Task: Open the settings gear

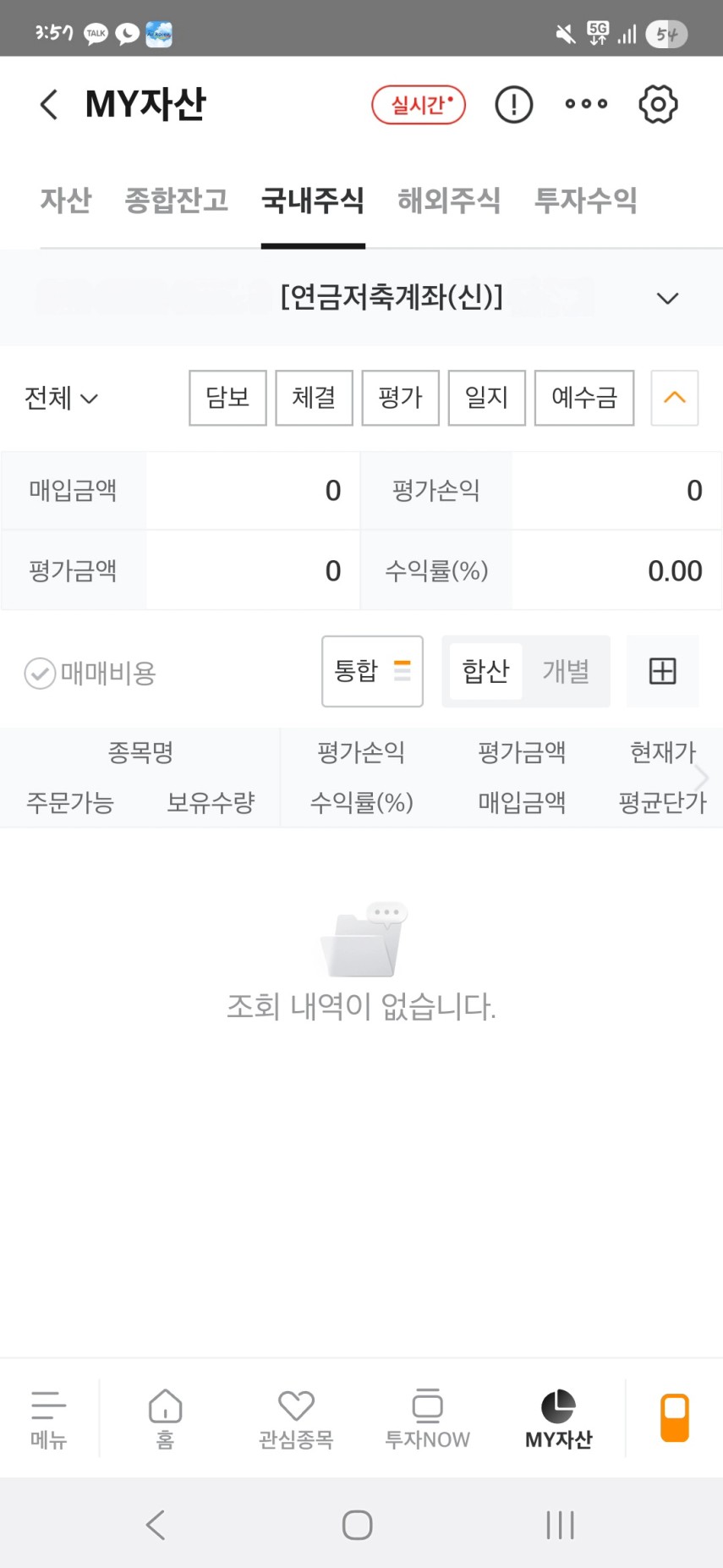Action: click(658, 105)
